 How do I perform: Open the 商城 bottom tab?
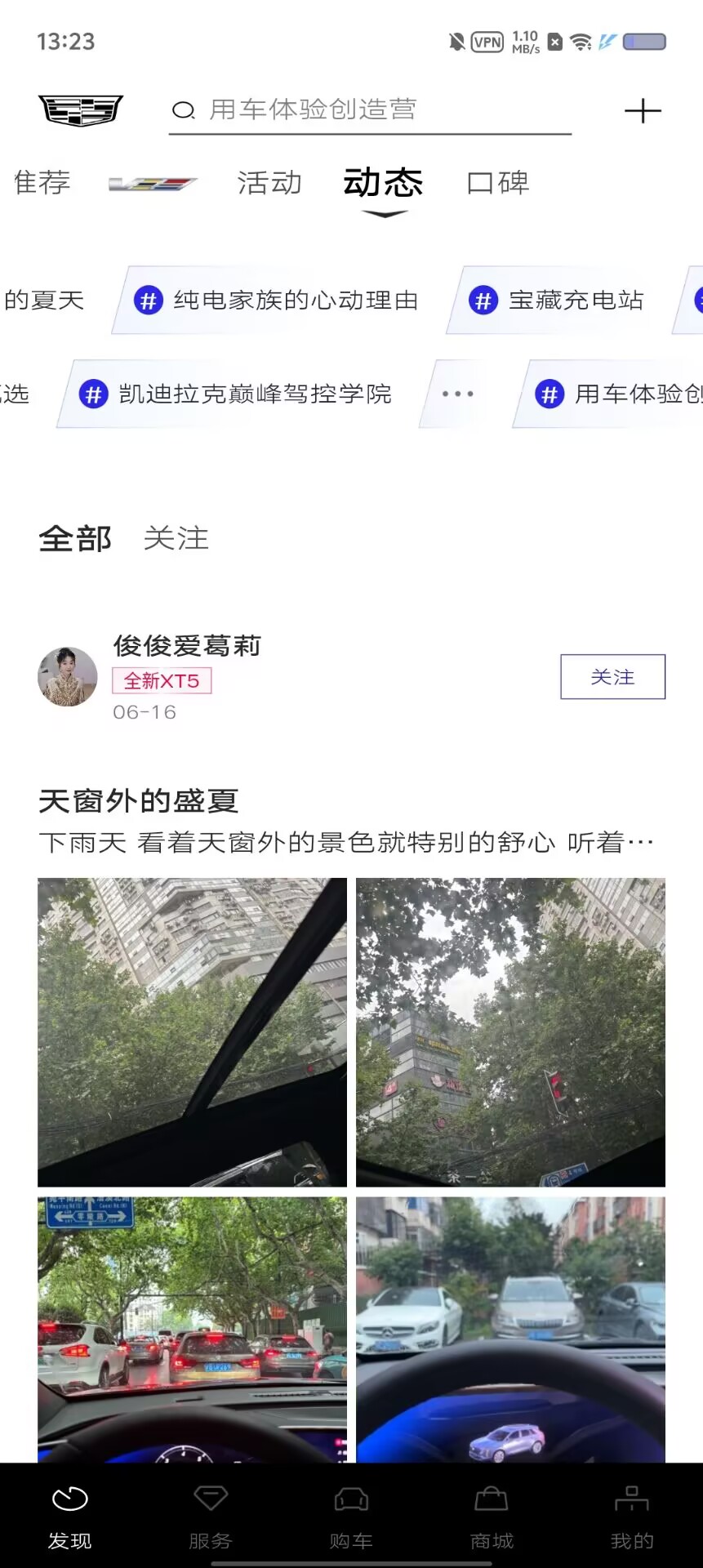coord(492,1518)
